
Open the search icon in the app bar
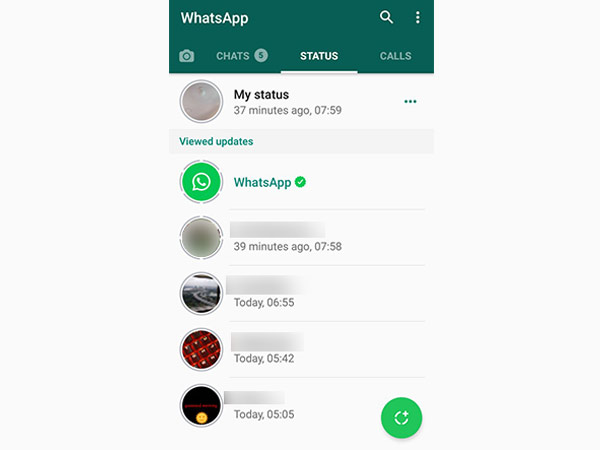point(387,18)
